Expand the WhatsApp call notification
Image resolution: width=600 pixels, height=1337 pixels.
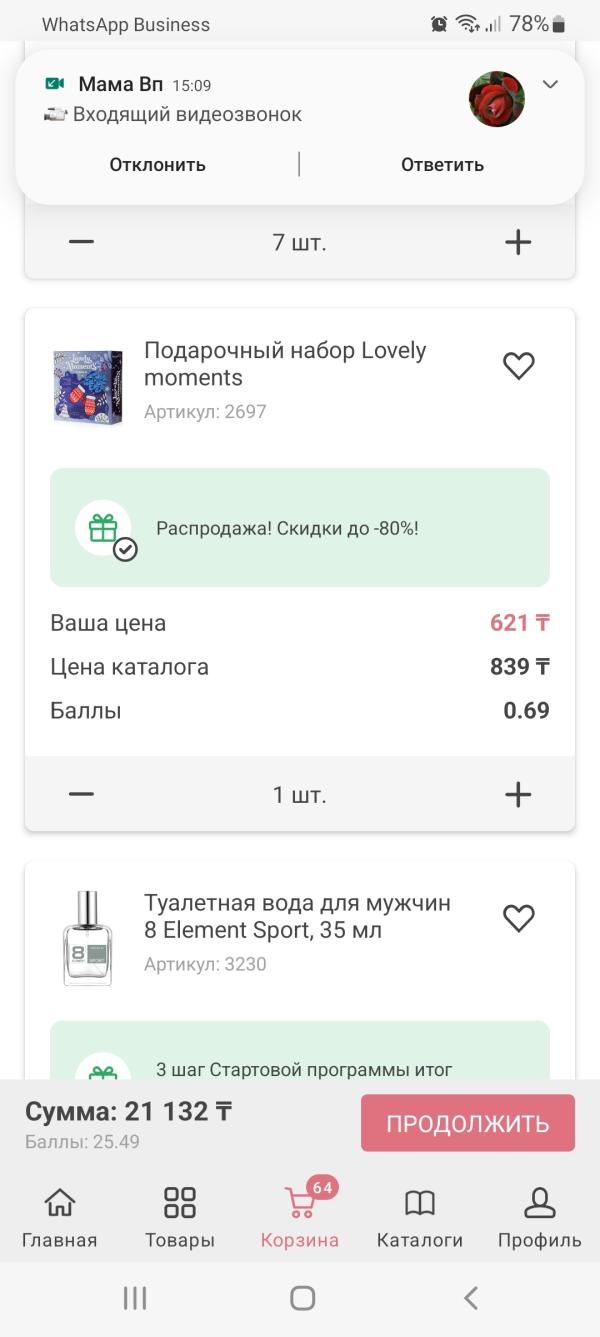(550, 85)
